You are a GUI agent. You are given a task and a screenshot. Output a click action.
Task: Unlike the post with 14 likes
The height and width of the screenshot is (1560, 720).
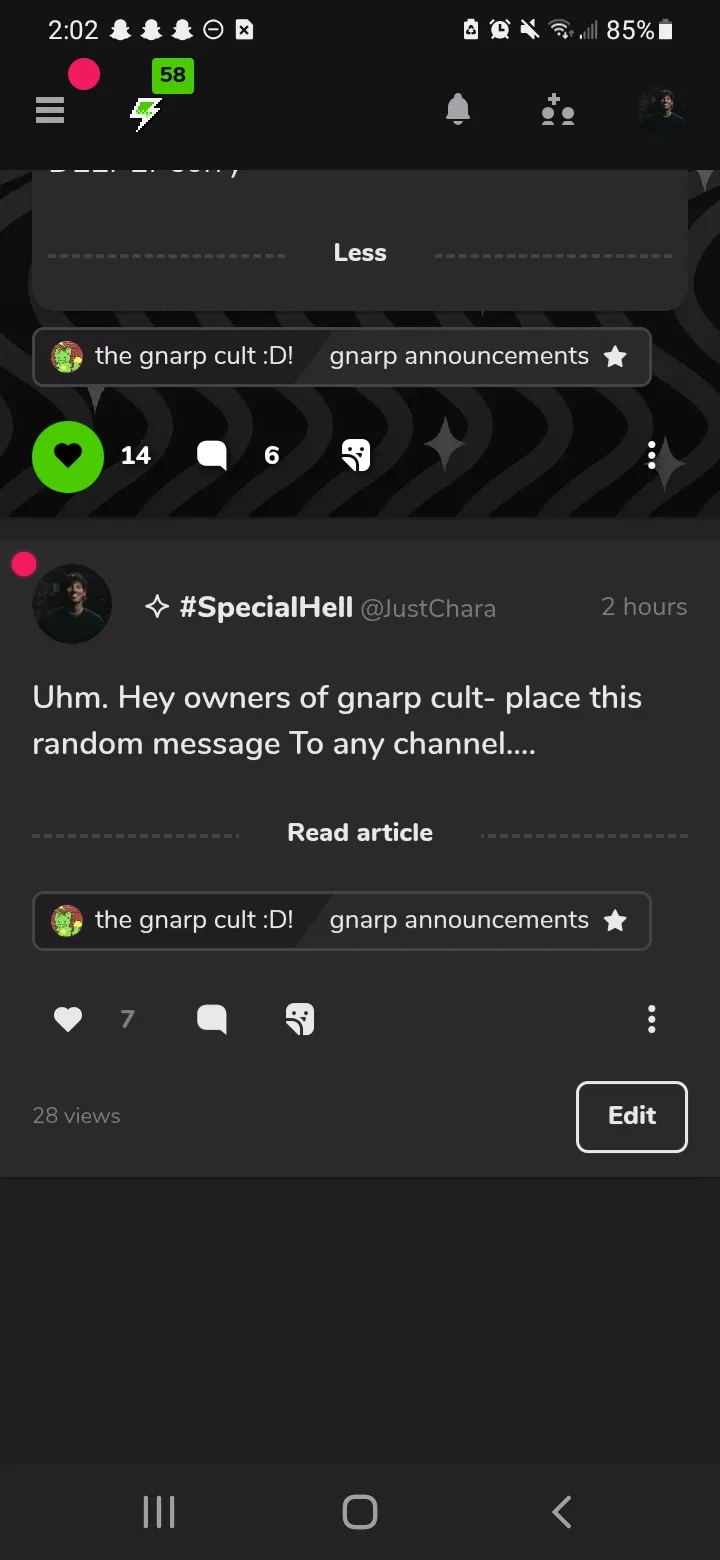tap(68, 456)
